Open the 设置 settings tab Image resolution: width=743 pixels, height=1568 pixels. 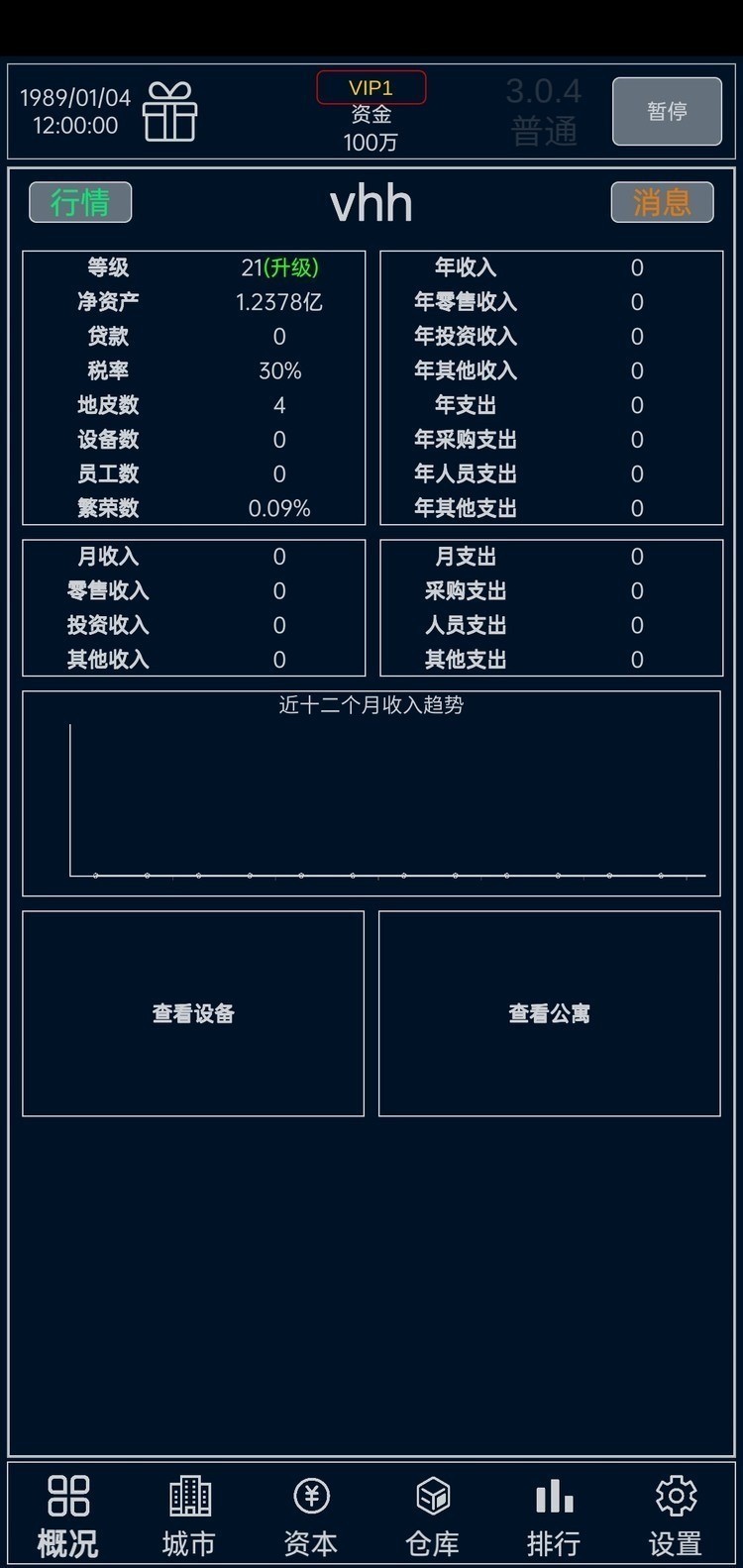click(676, 1516)
